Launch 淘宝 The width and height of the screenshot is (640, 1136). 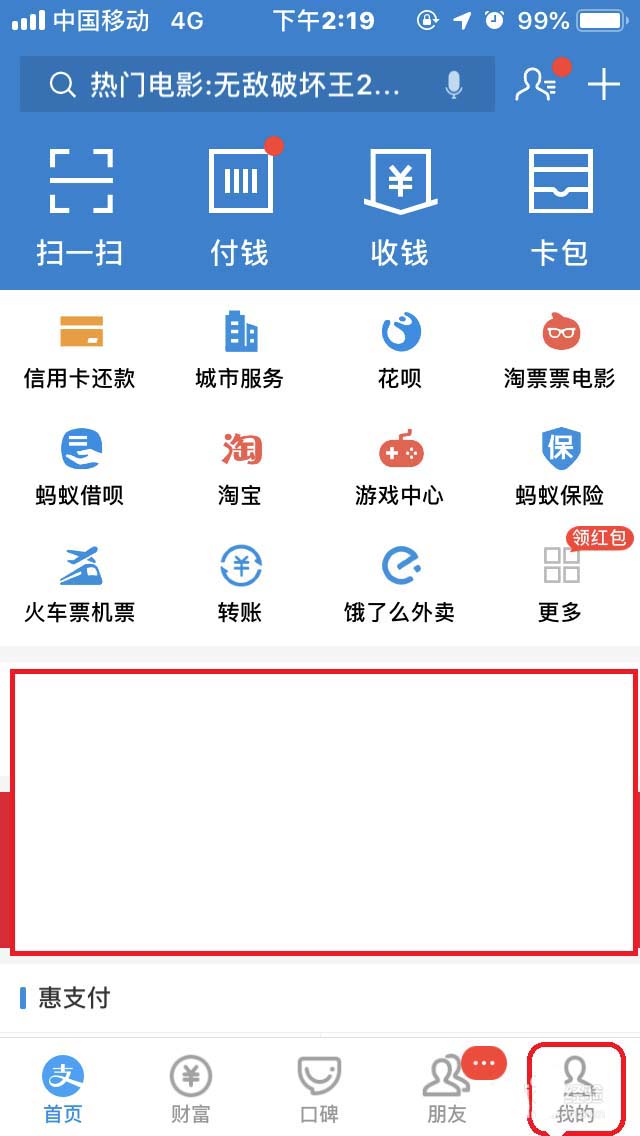[x=240, y=466]
